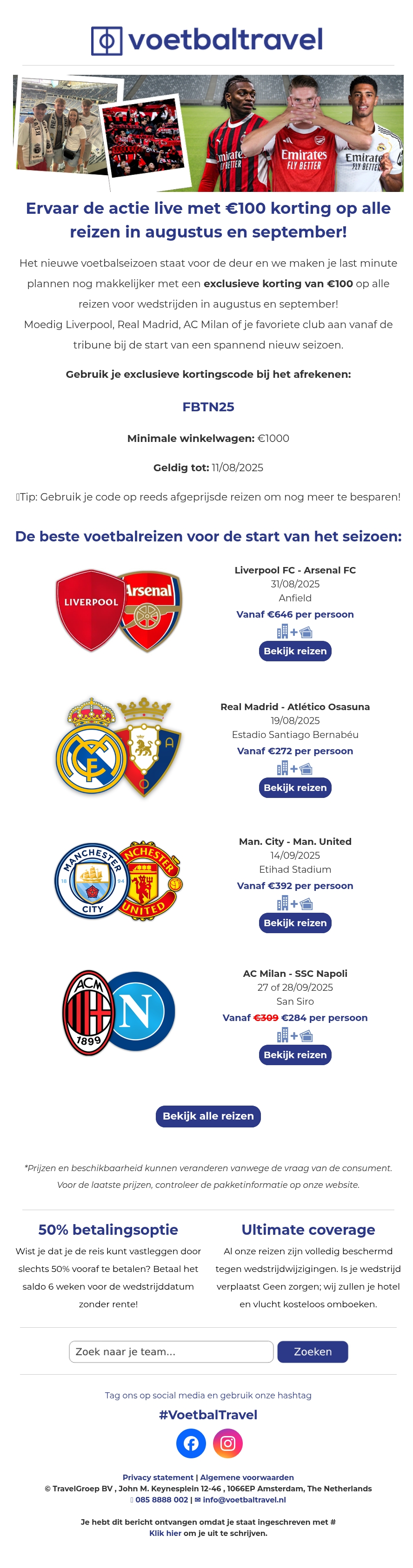Open Bekijk reizen for Real Madrid - Atlético Osasuna
This screenshot has height=1568, width=413.
tap(295, 787)
